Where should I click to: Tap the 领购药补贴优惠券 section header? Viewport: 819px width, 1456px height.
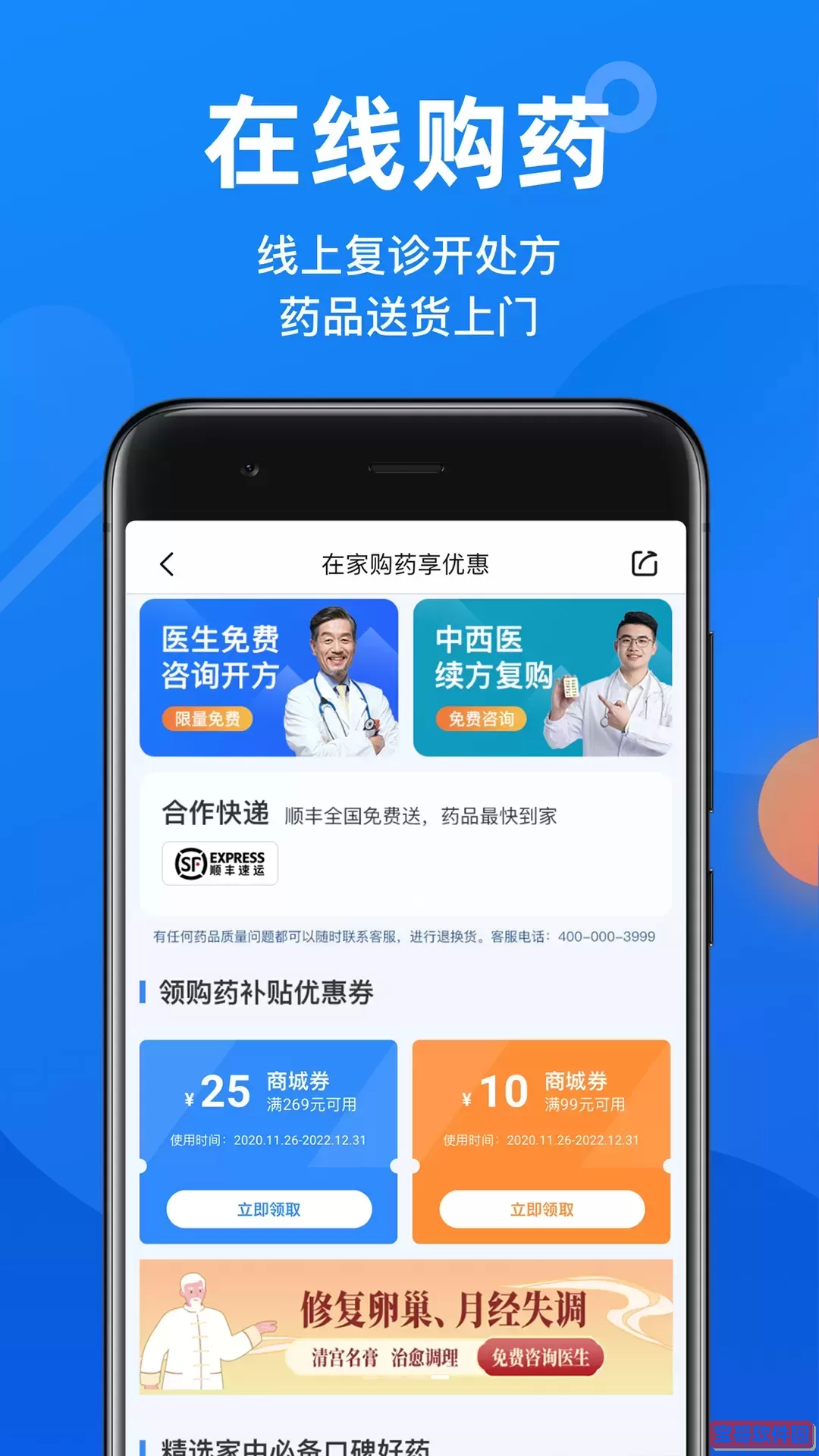pyautogui.click(x=262, y=990)
